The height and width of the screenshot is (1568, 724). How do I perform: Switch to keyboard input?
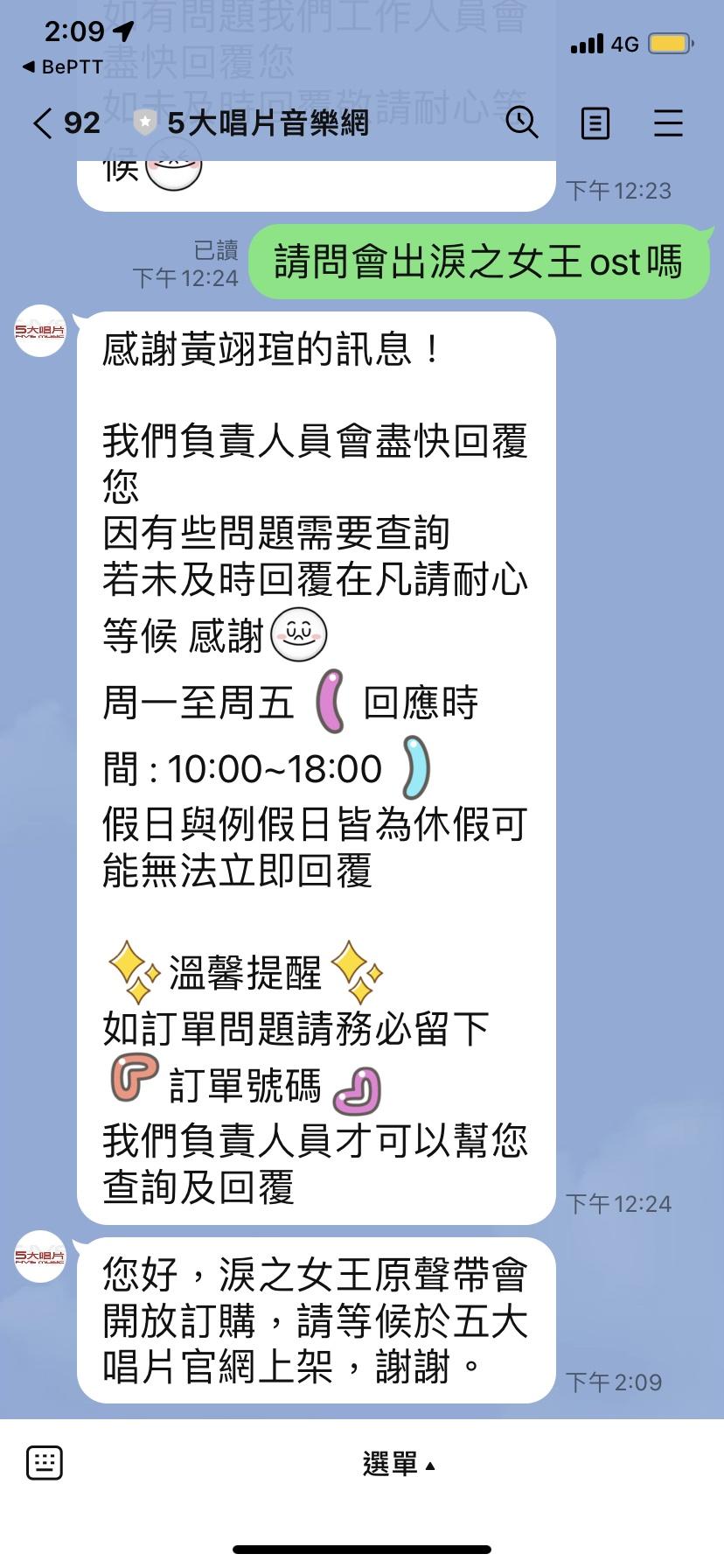[x=44, y=1462]
